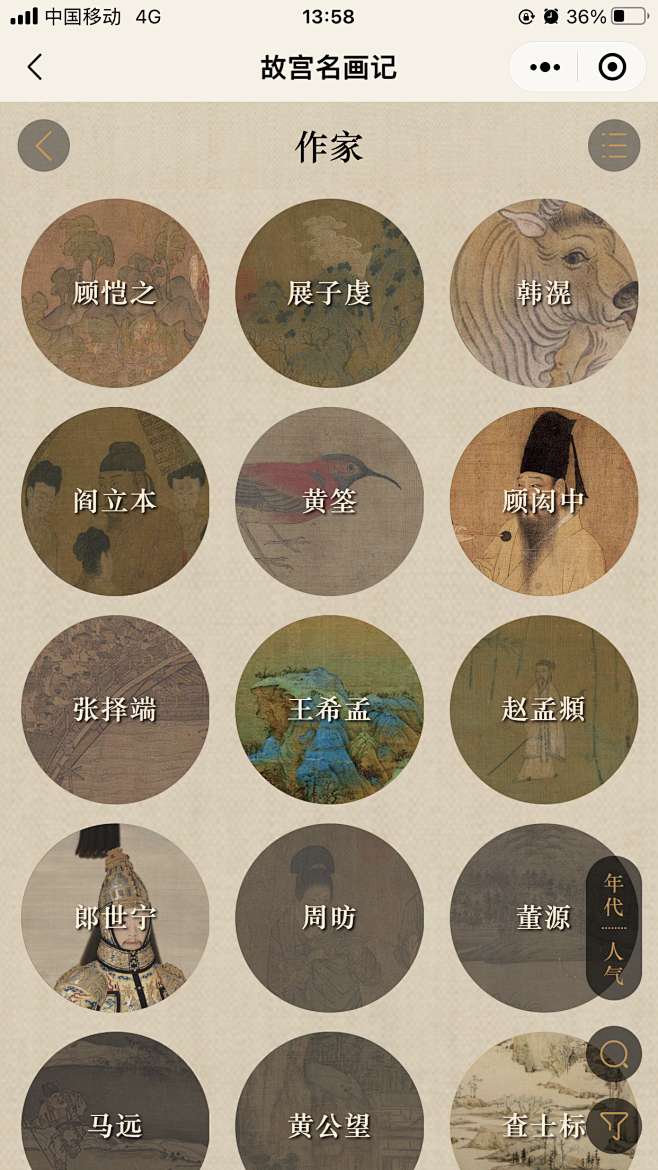View the 郎世宁 collection
The image size is (658, 1170).
(x=115, y=918)
